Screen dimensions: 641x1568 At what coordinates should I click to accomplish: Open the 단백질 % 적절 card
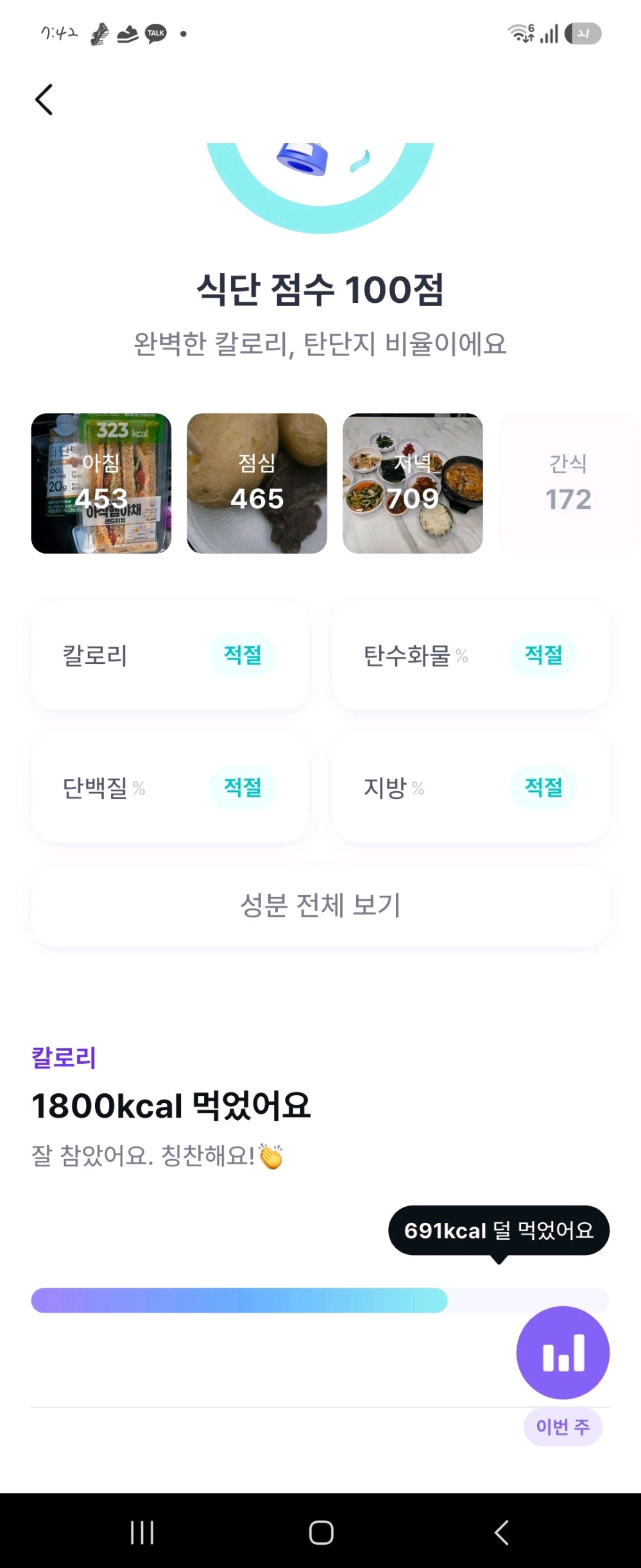click(170, 787)
